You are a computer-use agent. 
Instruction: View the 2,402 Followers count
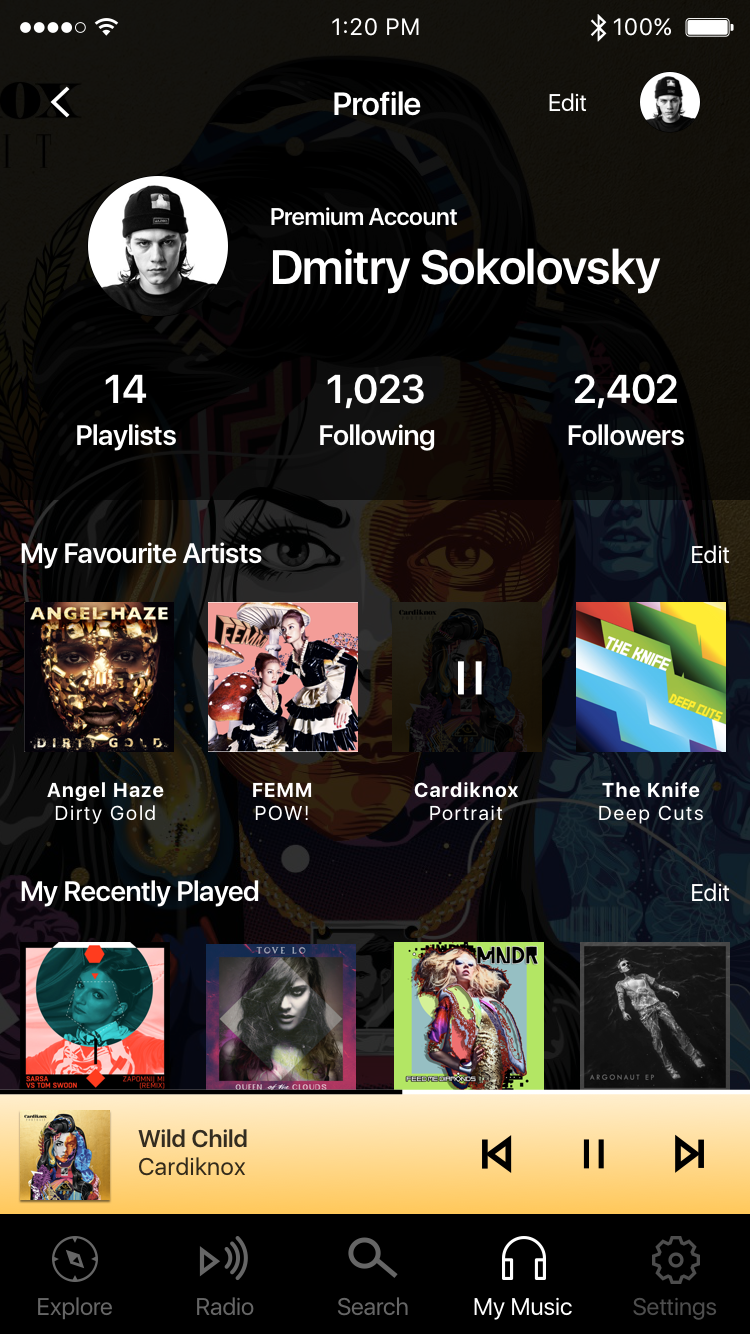626,408
